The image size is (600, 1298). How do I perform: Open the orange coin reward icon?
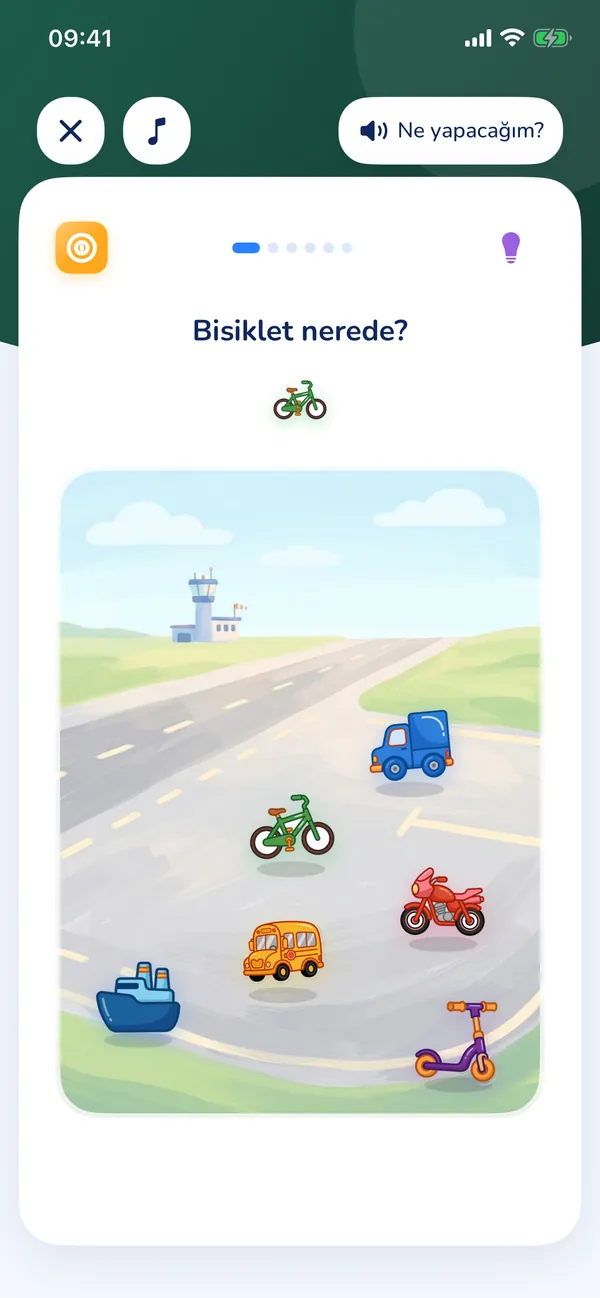[82, 247]
